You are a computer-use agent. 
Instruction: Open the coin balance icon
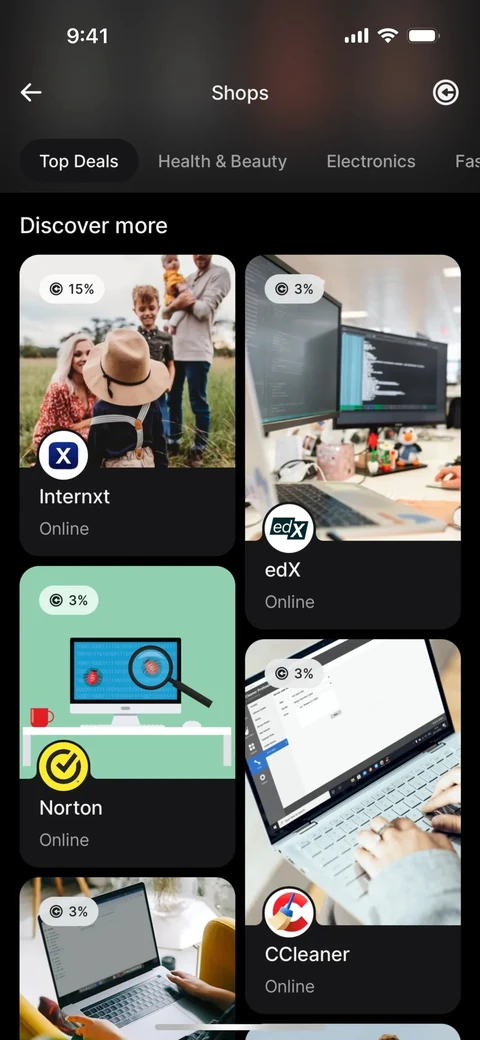[446, 93]
